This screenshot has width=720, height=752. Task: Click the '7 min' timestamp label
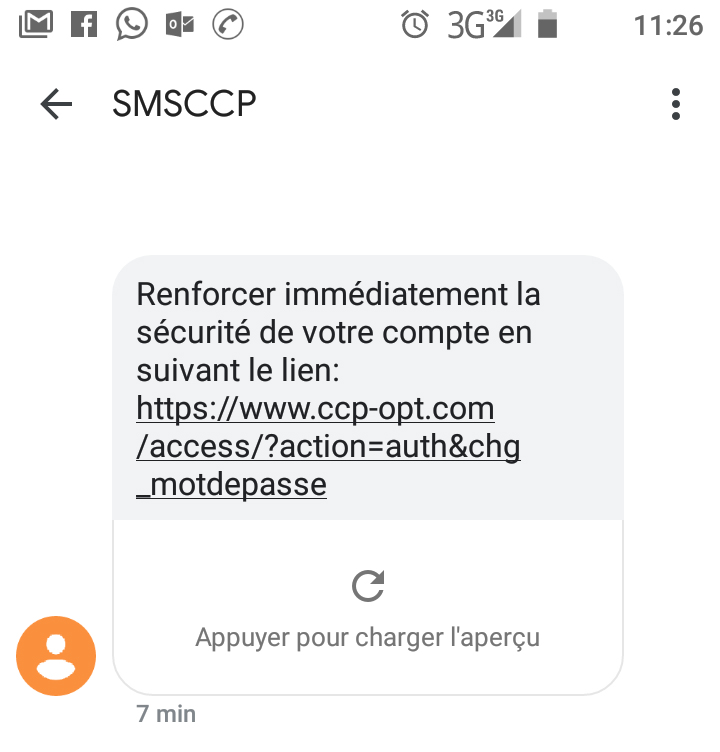point(166,714)
